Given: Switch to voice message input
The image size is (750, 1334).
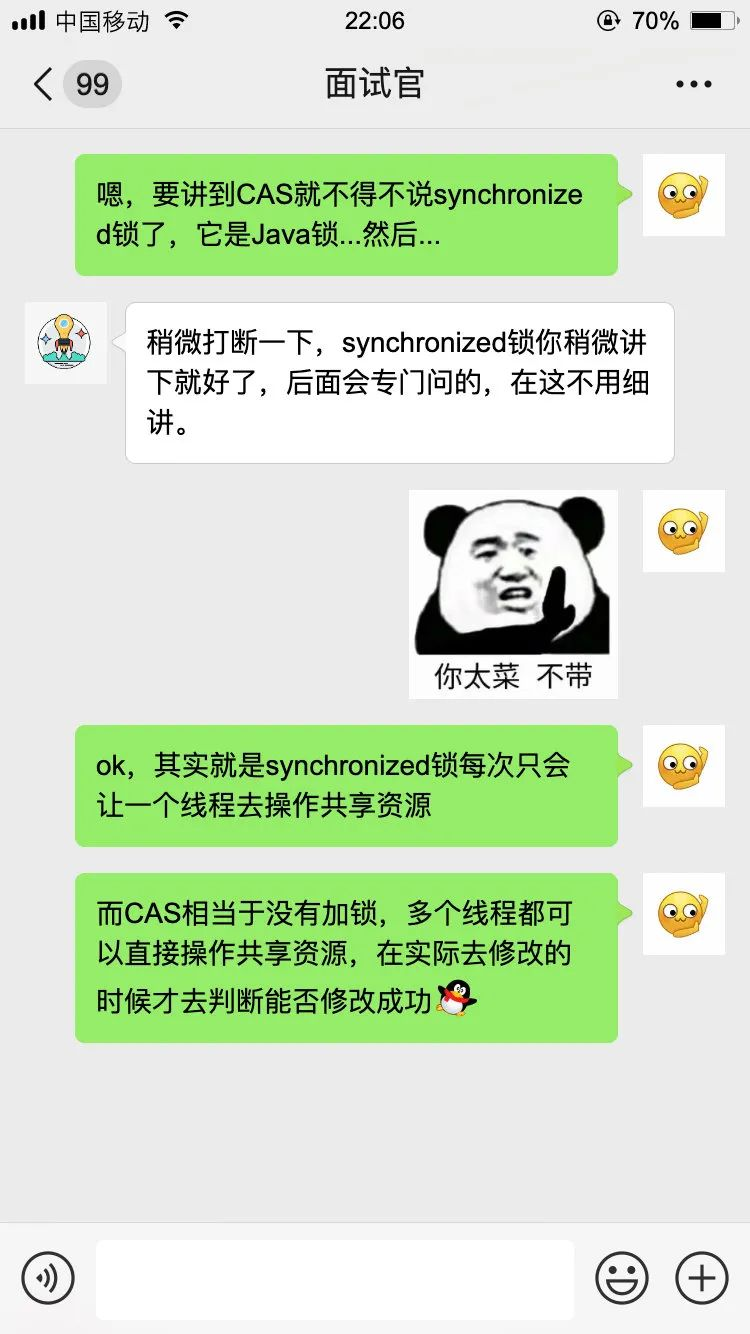Looking at the screenshot, I should (48, 1278).
